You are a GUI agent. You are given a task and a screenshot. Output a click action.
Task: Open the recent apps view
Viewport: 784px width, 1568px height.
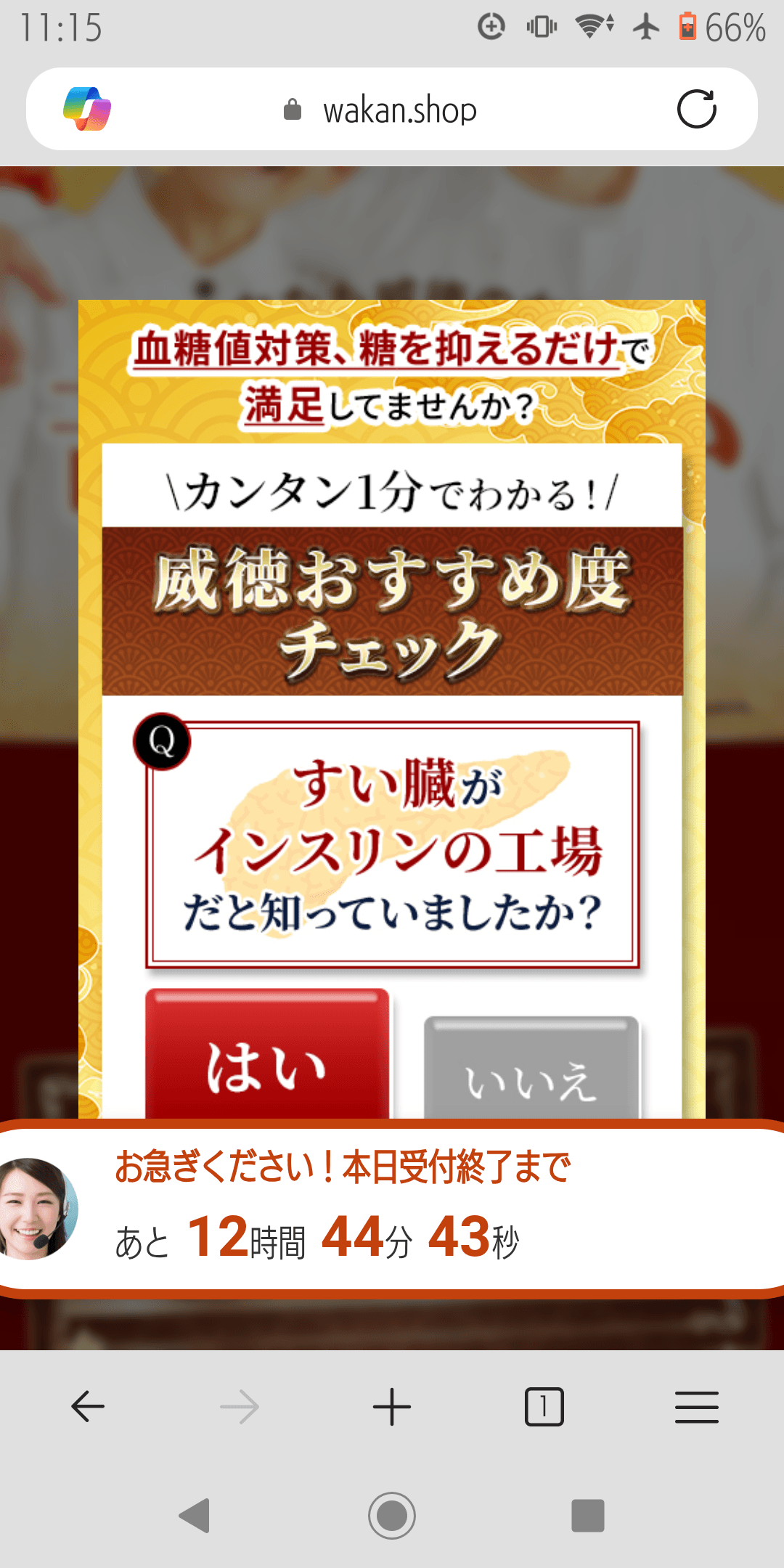(587, 1516)
